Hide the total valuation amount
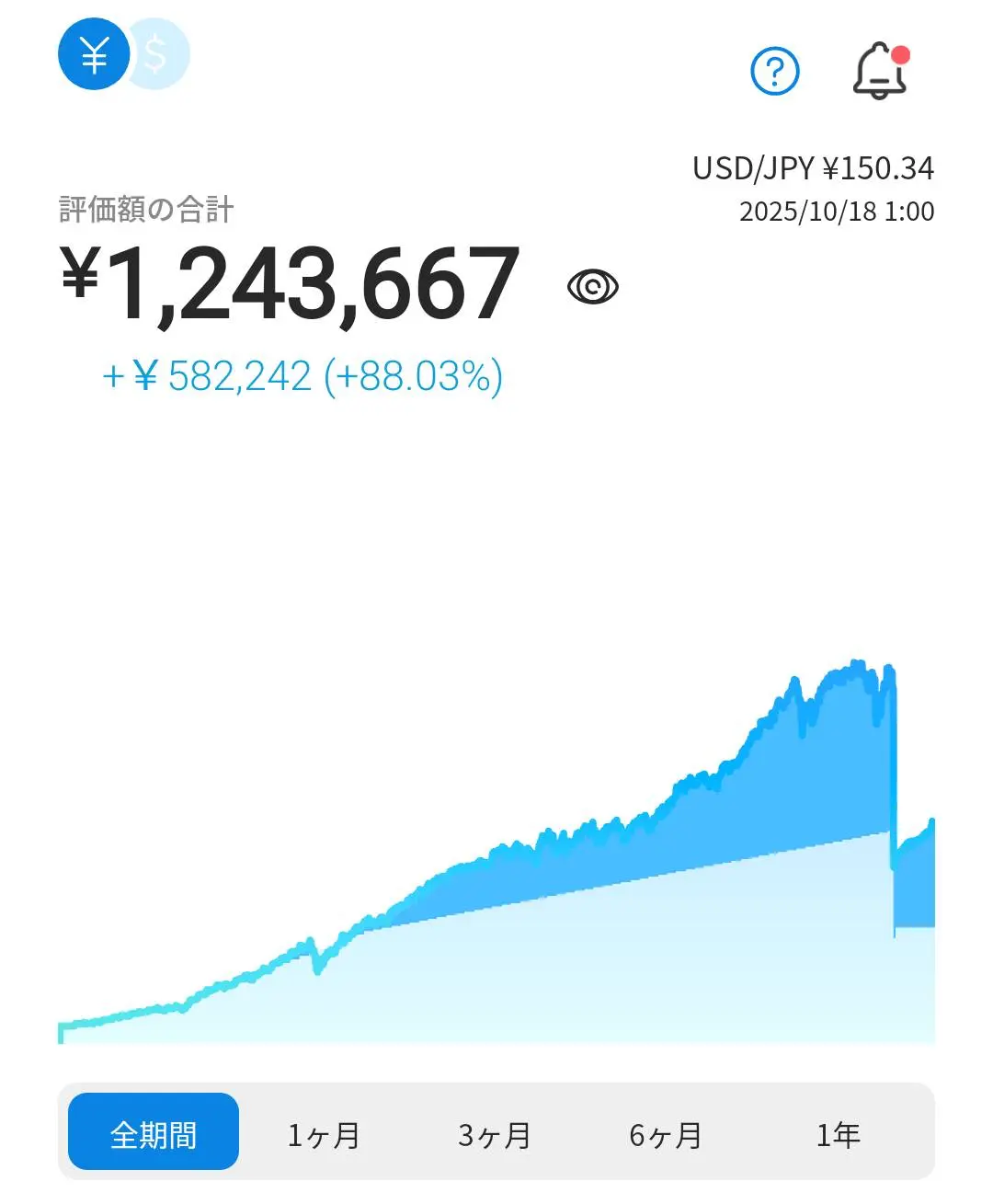 [593, 287]
